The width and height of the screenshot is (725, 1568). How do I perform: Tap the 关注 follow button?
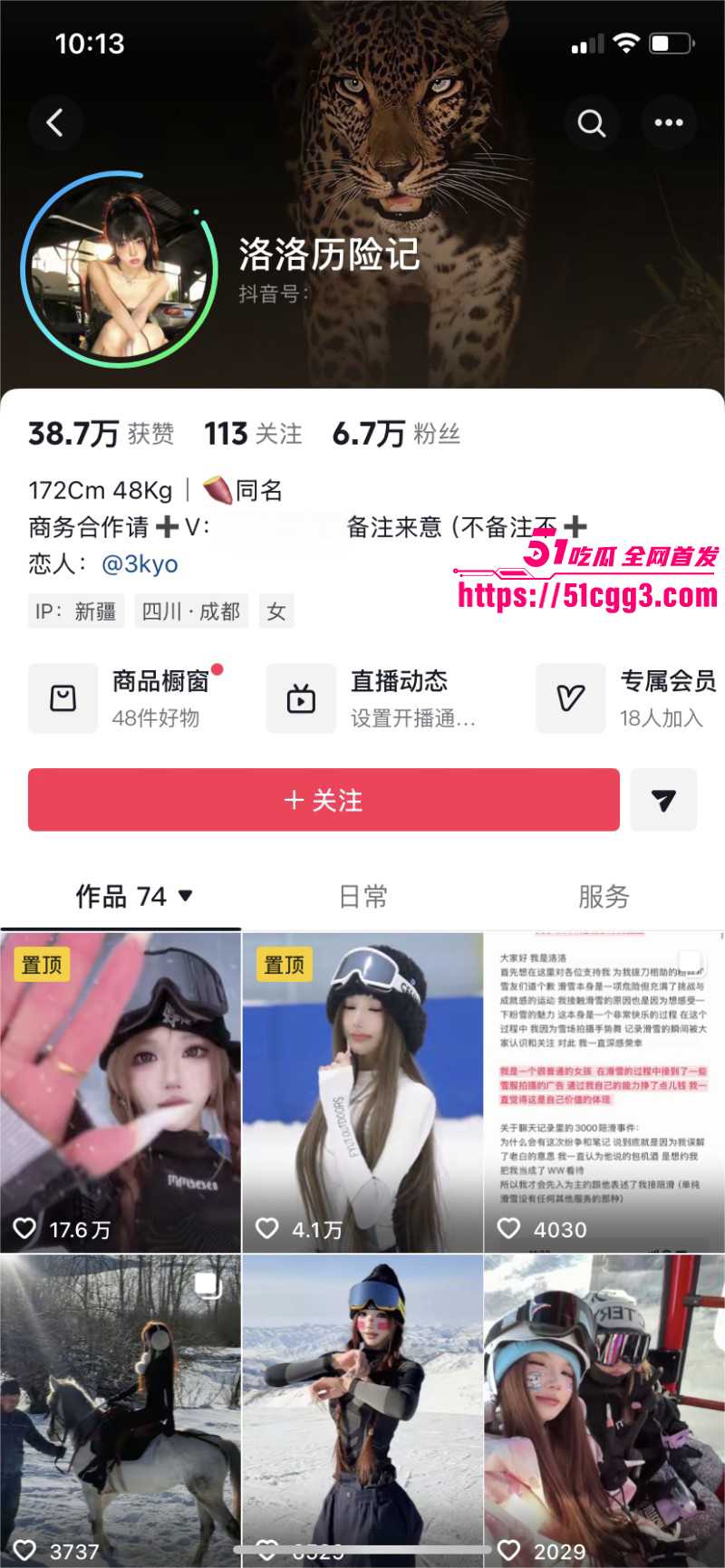click(322, 800)
